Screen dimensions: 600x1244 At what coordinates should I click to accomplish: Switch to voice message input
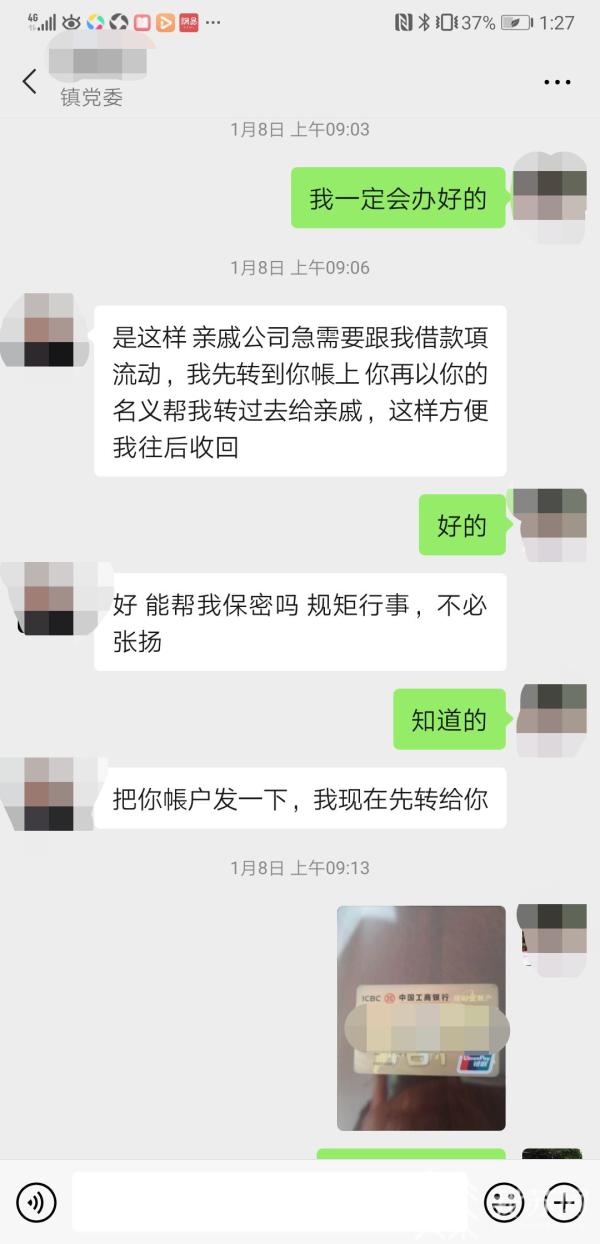click(37, 1201)
